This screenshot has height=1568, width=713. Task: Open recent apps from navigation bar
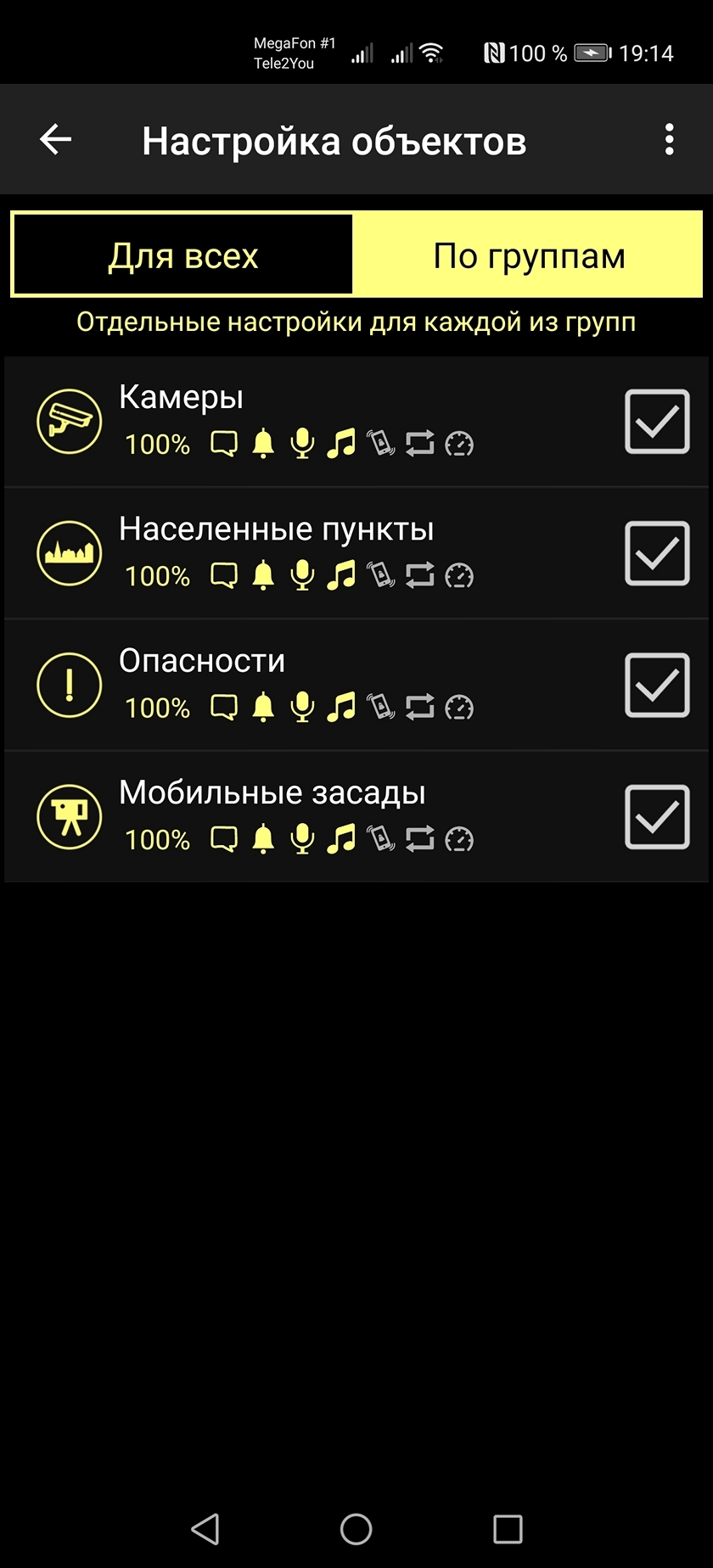[508, 1529]
